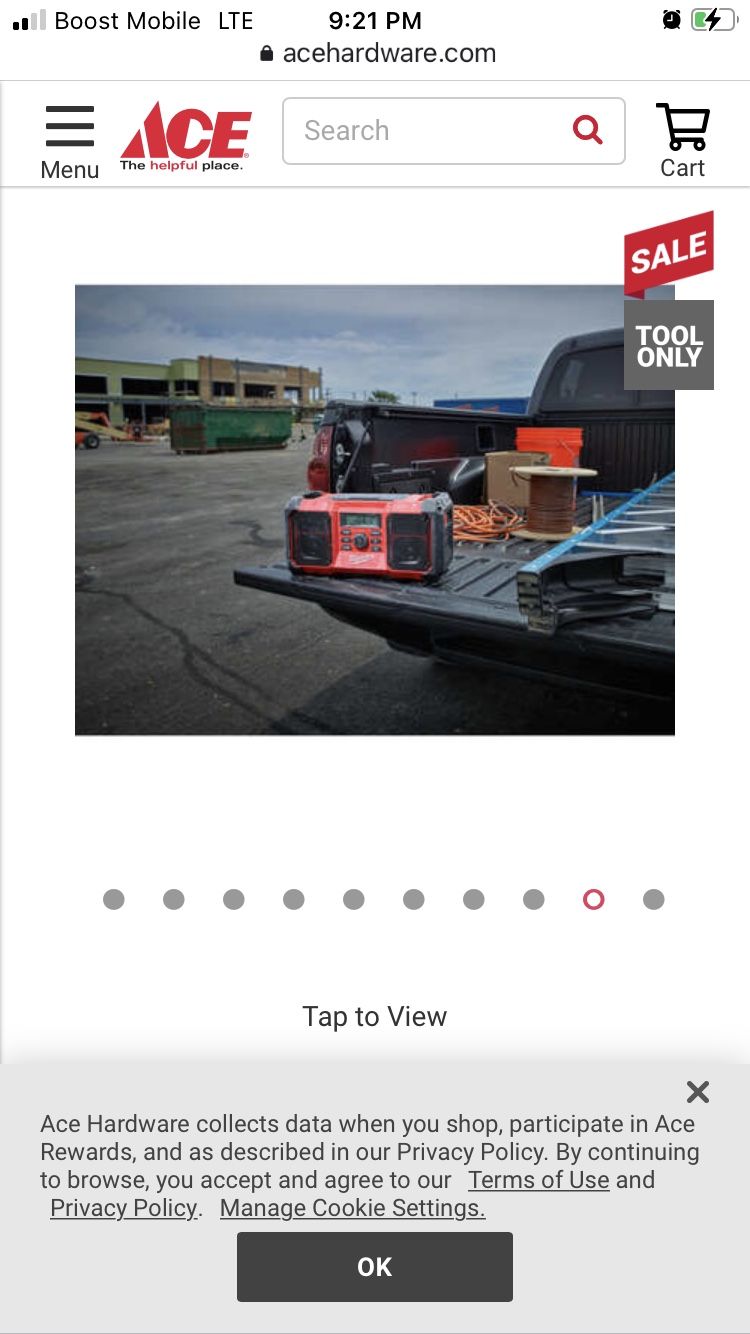Open Manage Cookie Settings
Screen dimensions: 750x1334
point(352,1208)
